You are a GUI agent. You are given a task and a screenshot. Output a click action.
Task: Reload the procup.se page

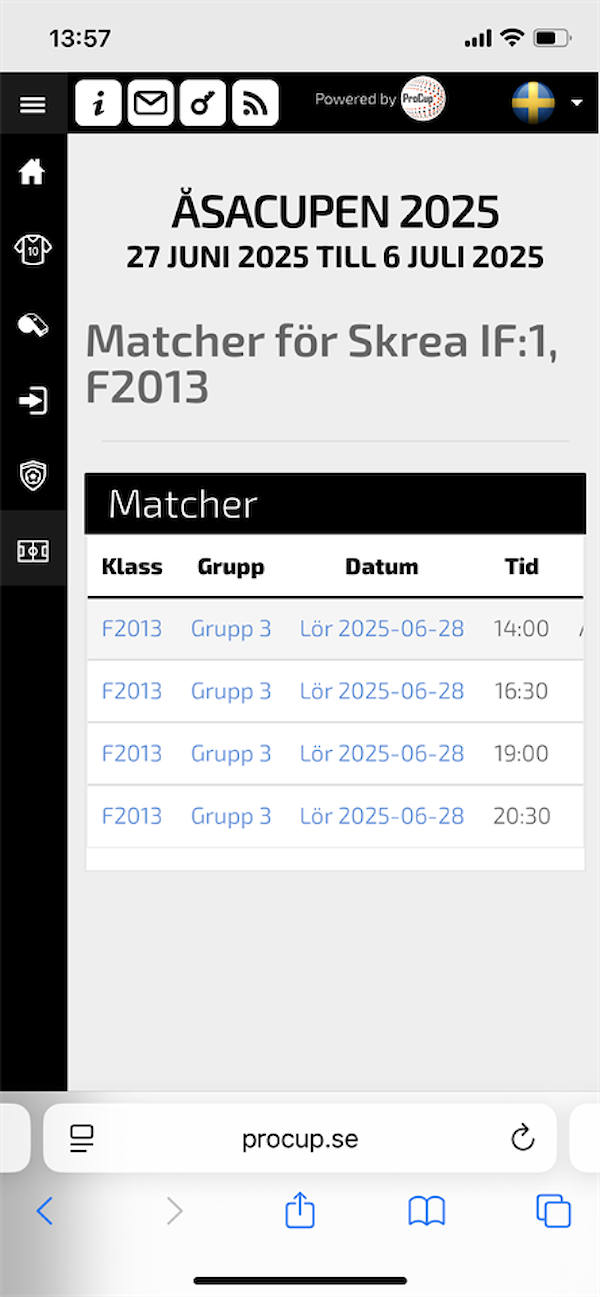pos(522,1139)
